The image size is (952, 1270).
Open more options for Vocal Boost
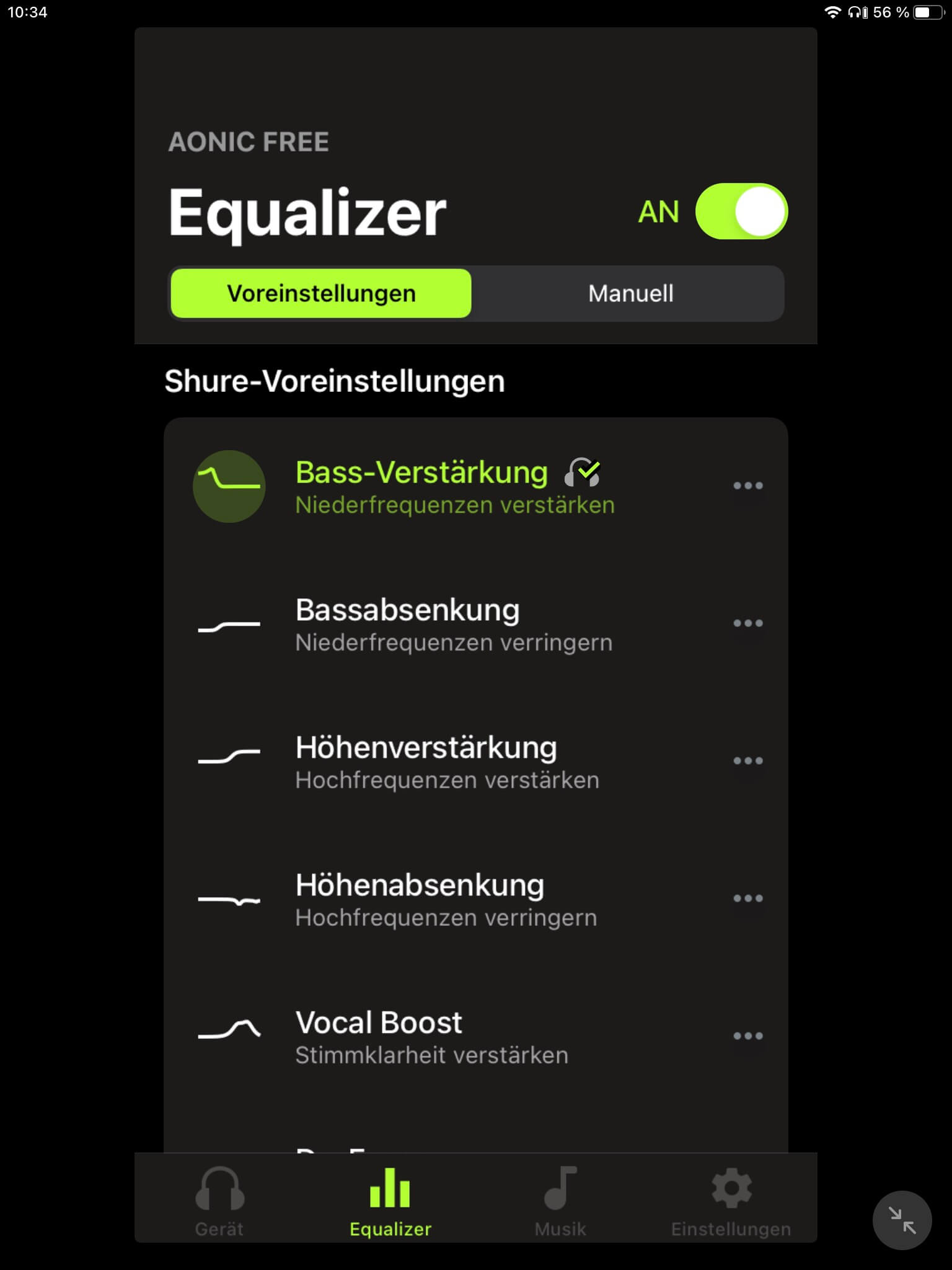click(747, 1036)
